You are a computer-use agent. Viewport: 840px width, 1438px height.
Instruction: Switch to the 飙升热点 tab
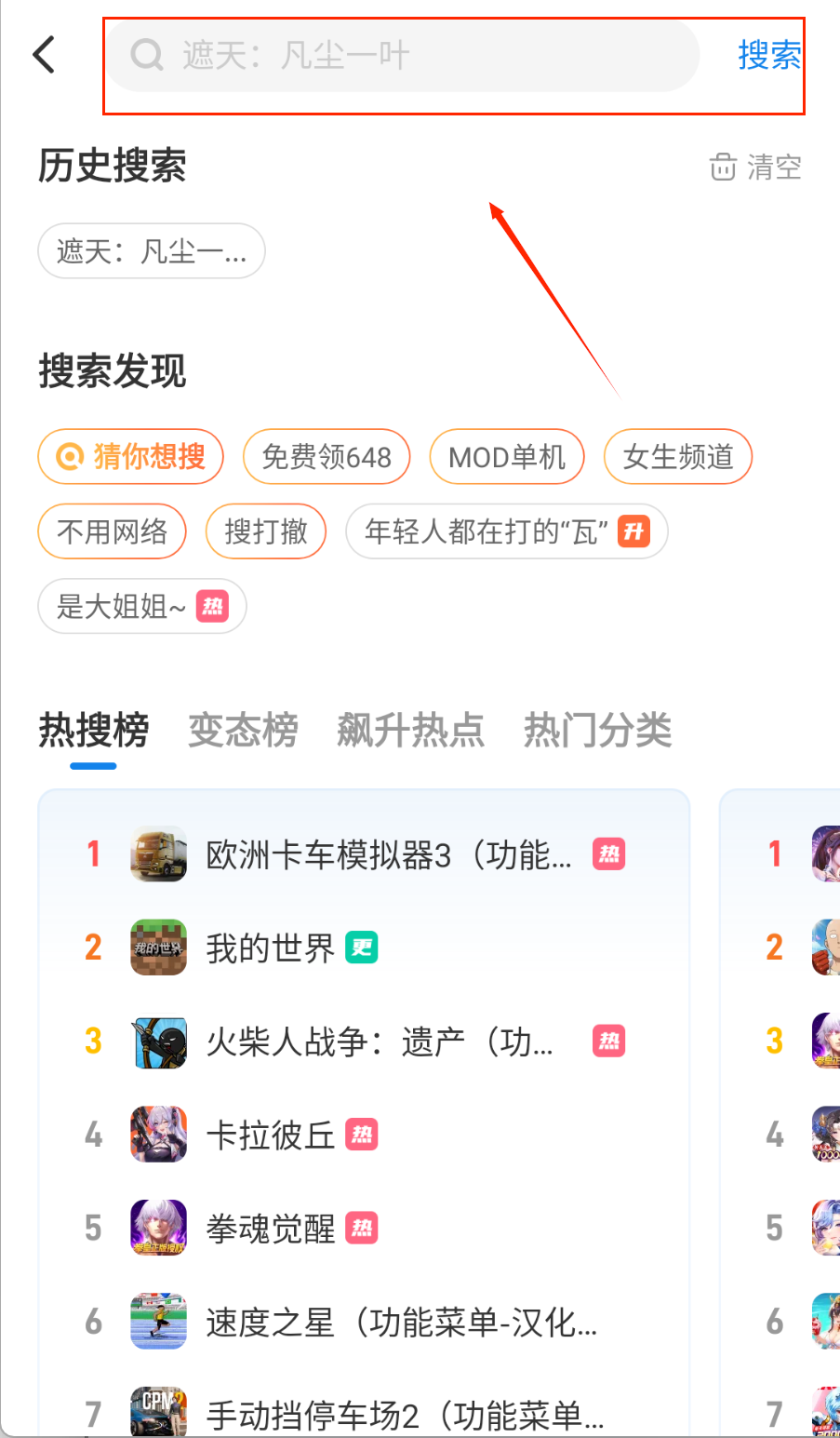[x=410, y=731]
